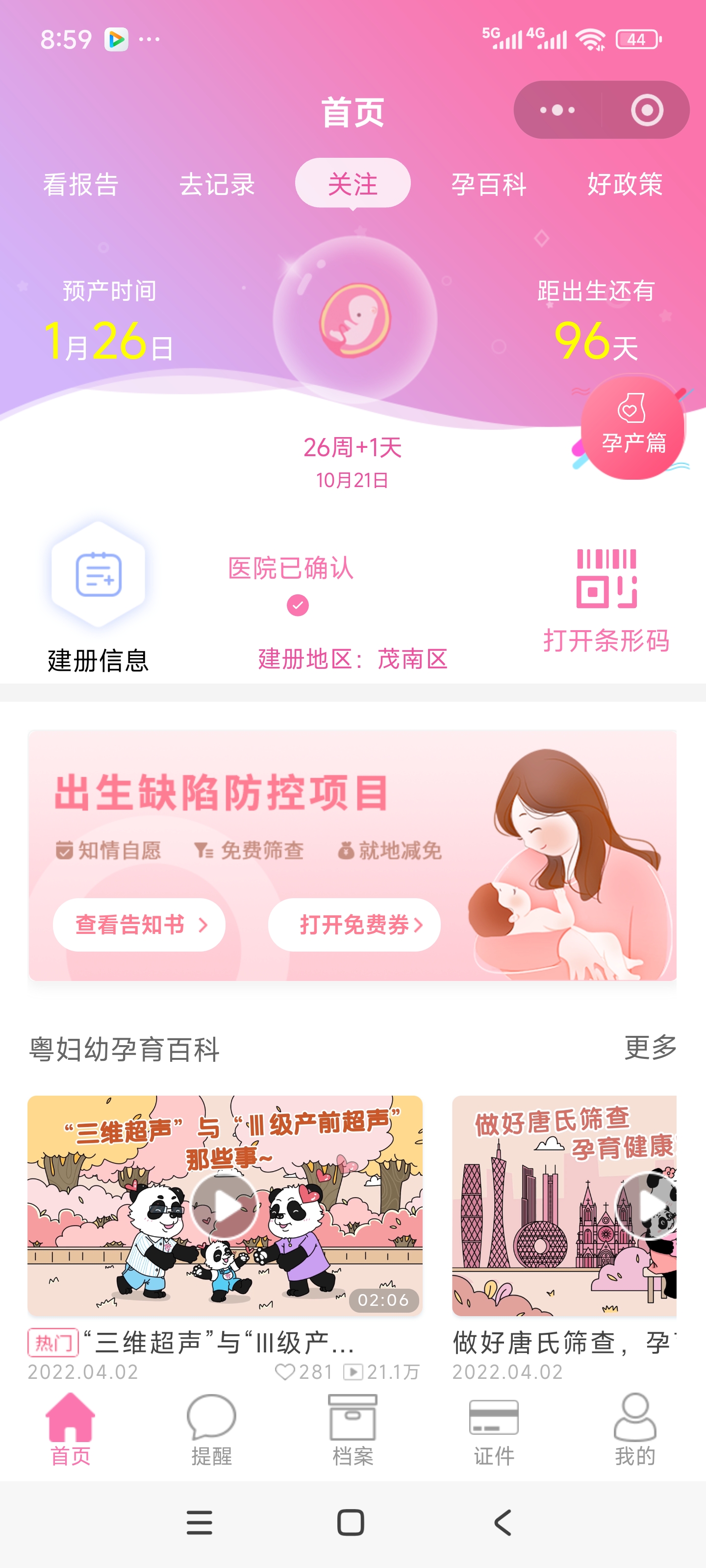
Task: Switch to the 档案 tab
Action: [x=353, y=1429]
